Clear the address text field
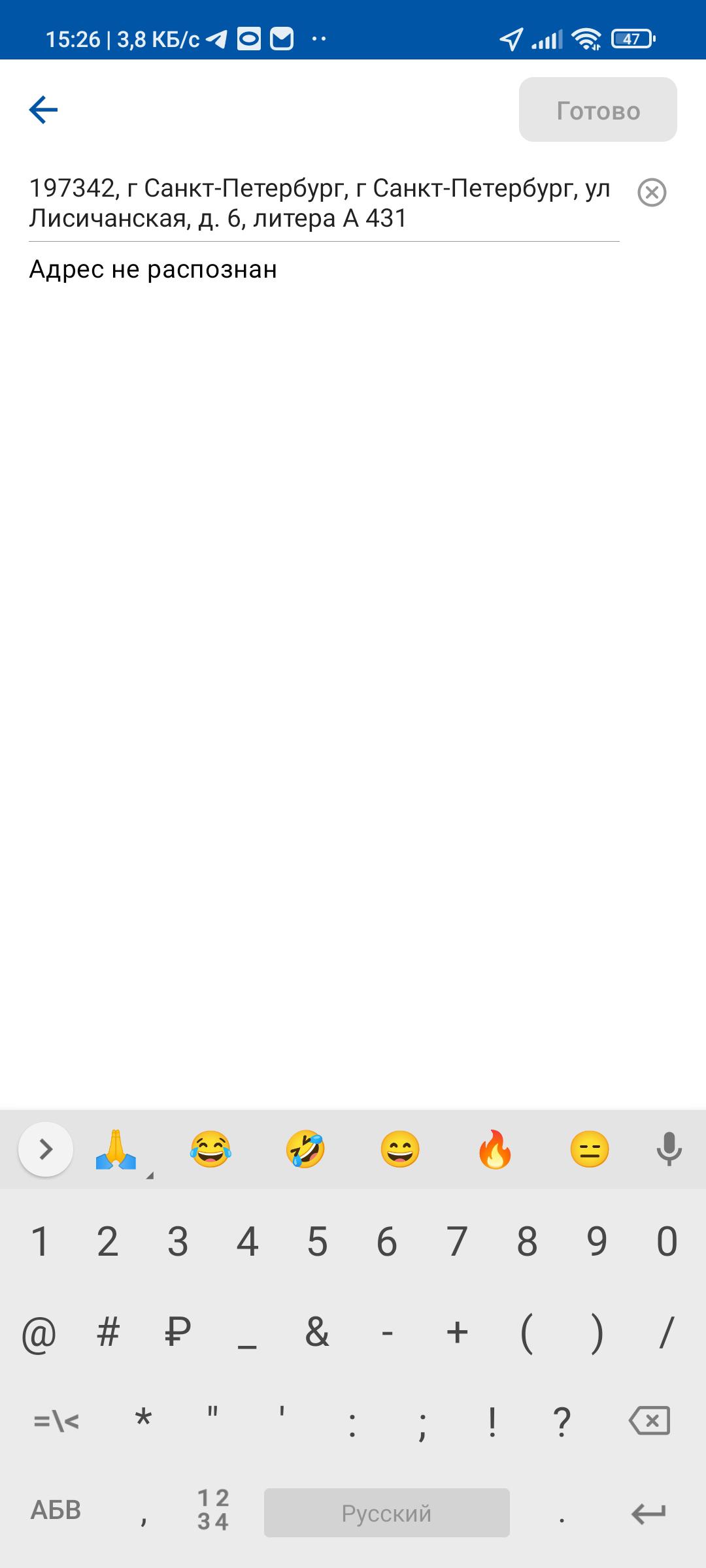706x1568 pixels. point(651,193)
